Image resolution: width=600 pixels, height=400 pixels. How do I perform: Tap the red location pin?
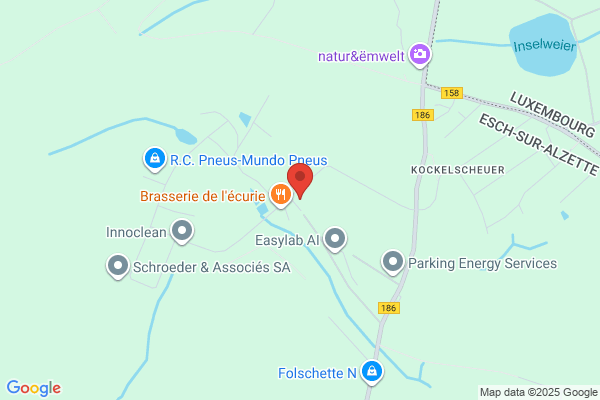pos(300,180)
